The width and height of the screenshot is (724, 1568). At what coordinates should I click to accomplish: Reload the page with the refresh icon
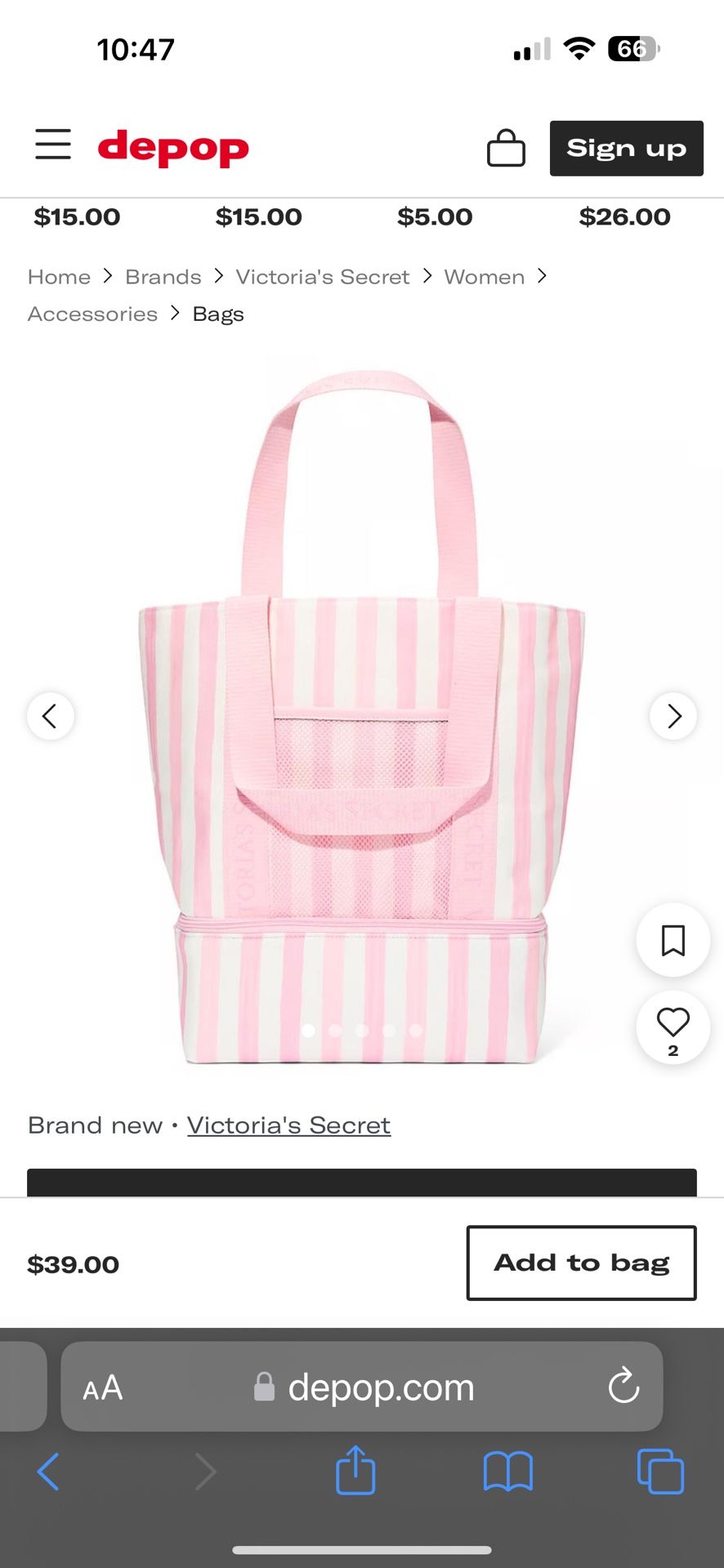pos(624,1386)
